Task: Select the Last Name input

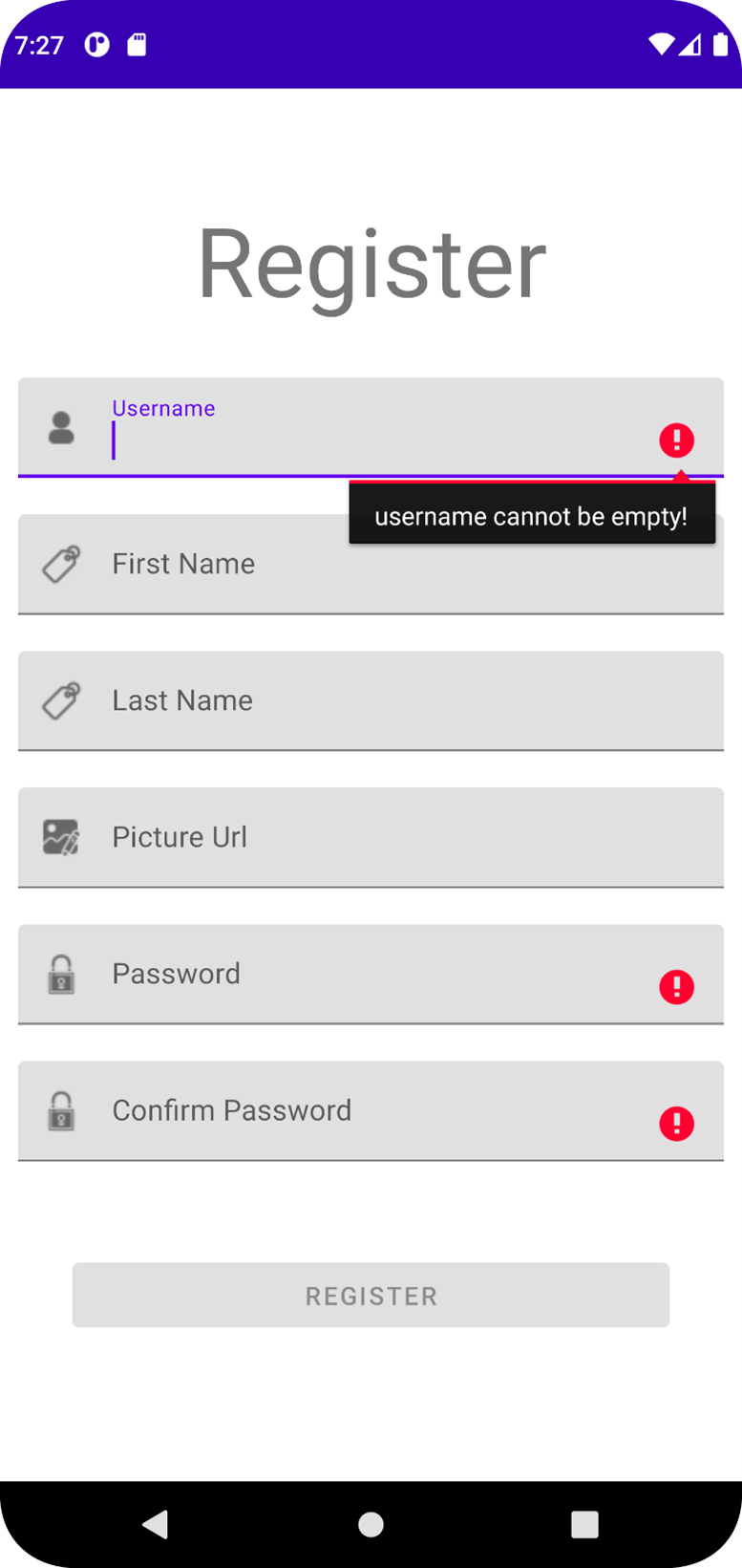Action: coord(371,701)
